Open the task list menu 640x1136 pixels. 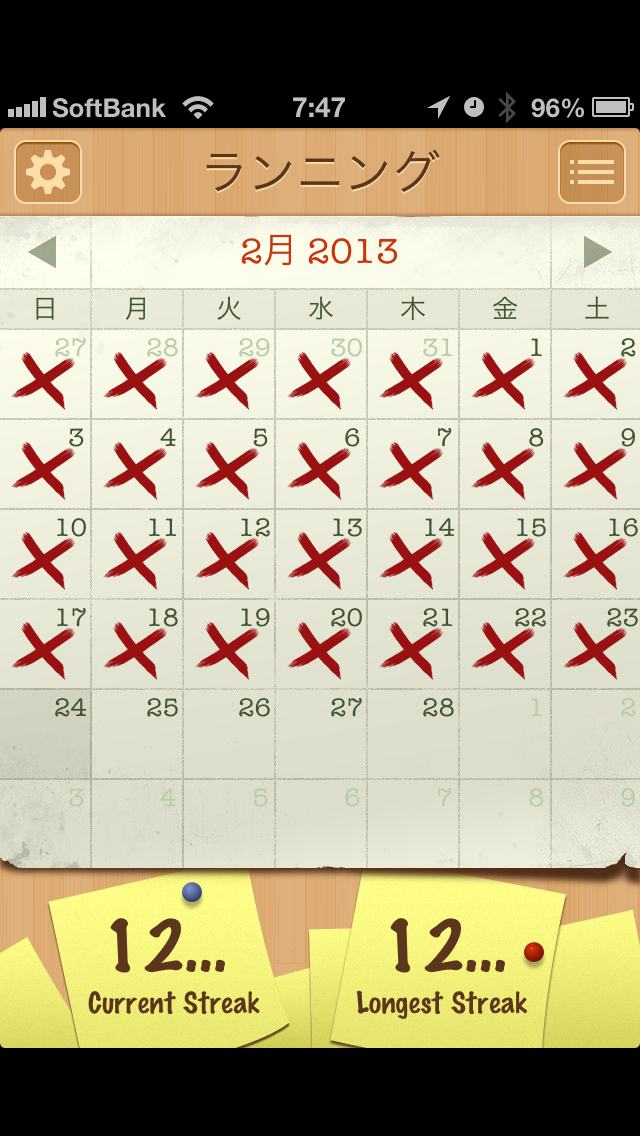(x=591, y=172)
